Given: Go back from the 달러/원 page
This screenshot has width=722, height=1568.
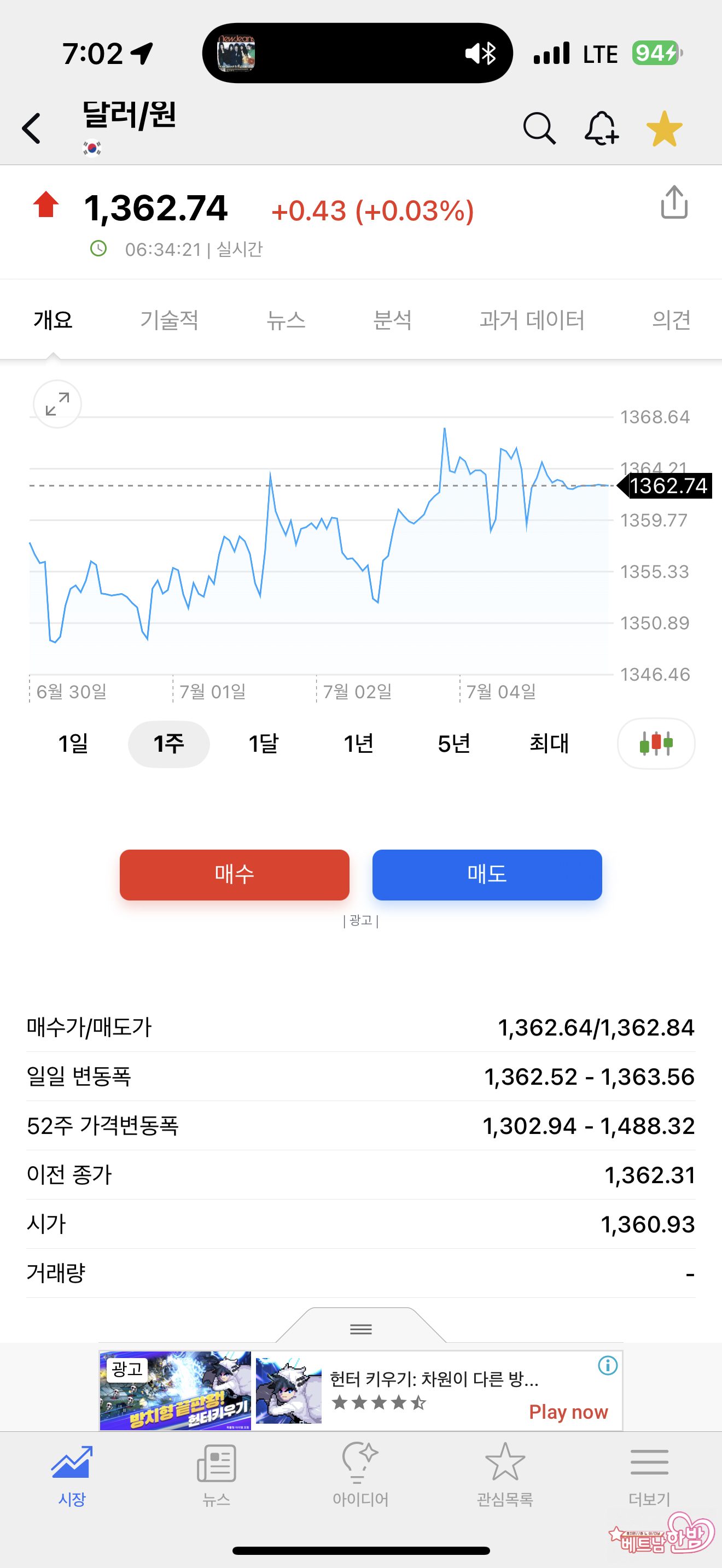Looking at the screenshot, I should click(x=32, y=128).
